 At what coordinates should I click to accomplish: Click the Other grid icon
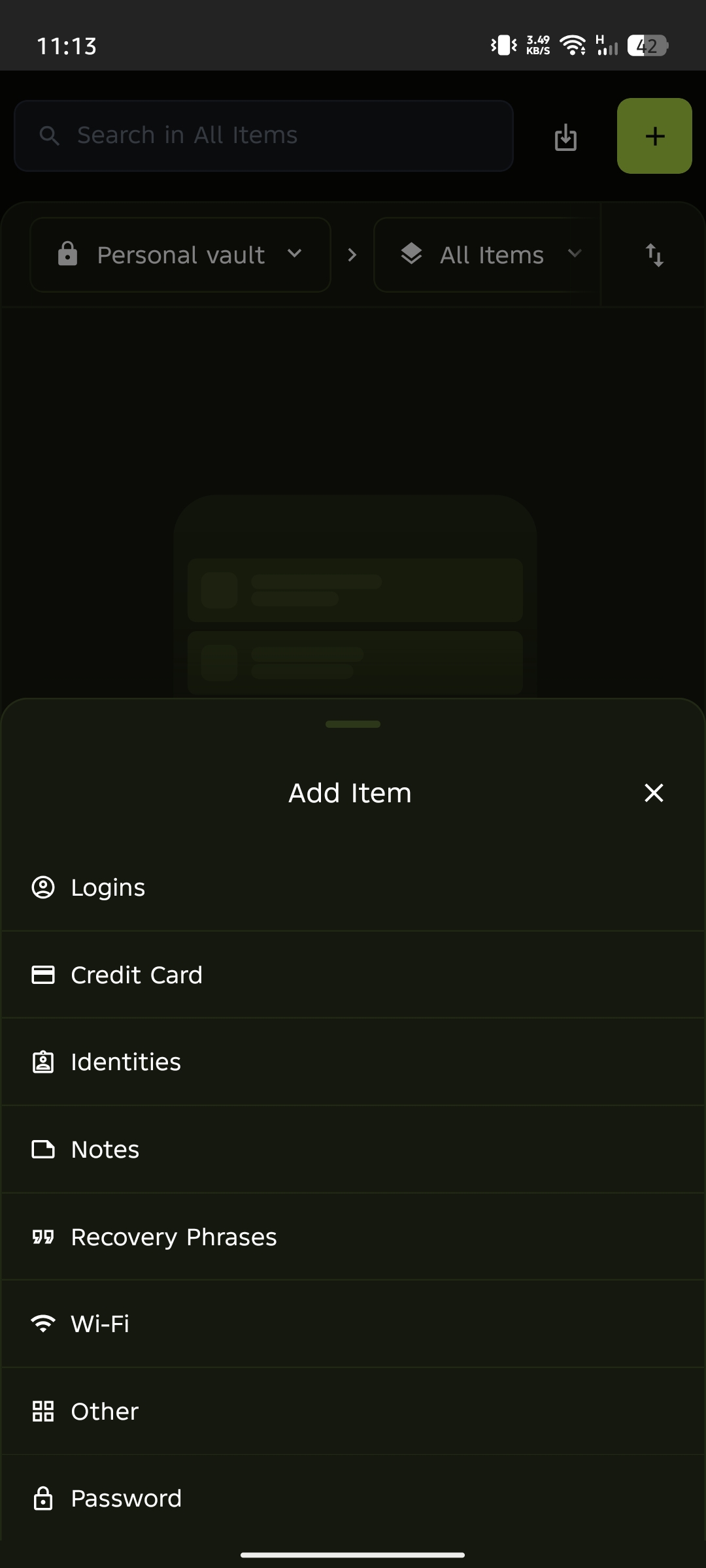point(44,1411)
